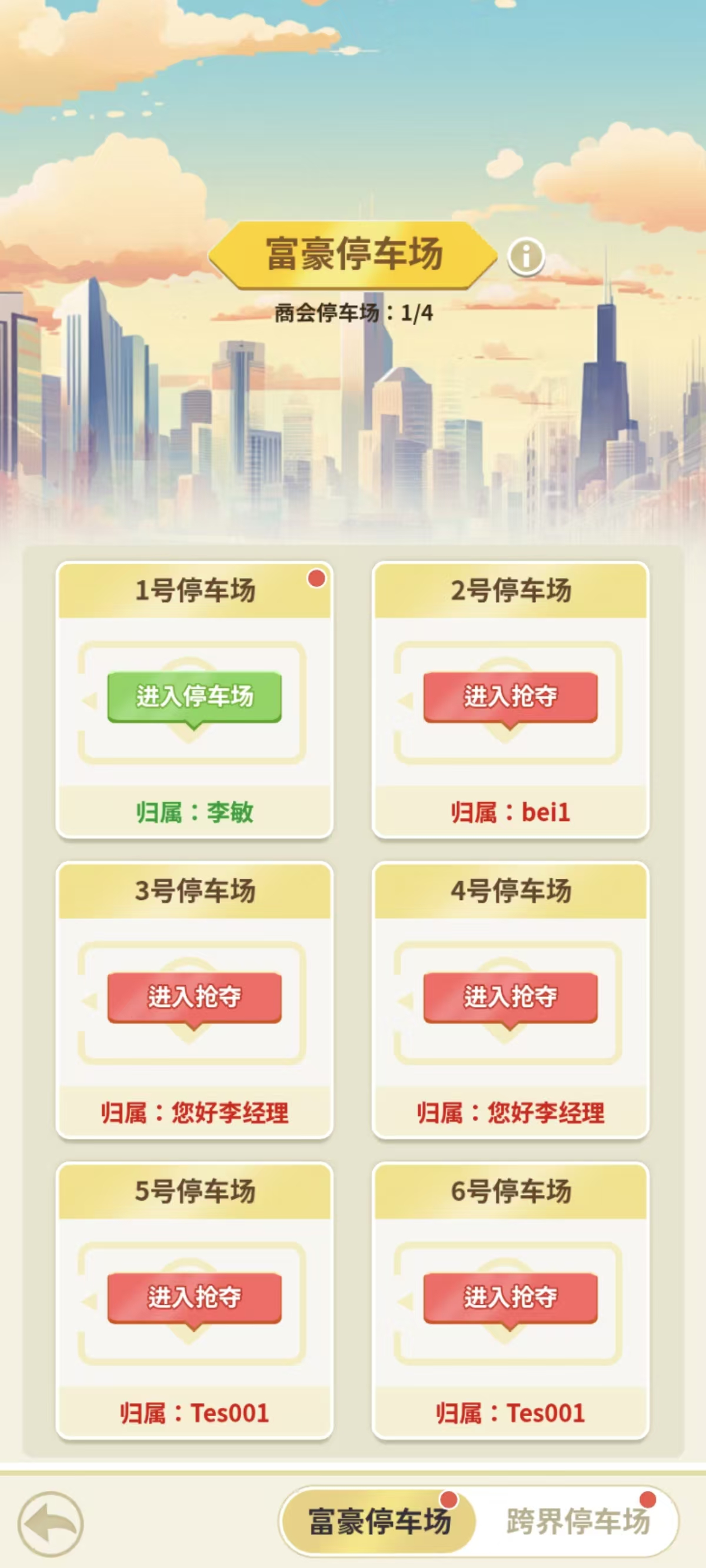Switch to the 跨界停车场 tab
Screen dimensions: 706x1568
(577, 1521)
